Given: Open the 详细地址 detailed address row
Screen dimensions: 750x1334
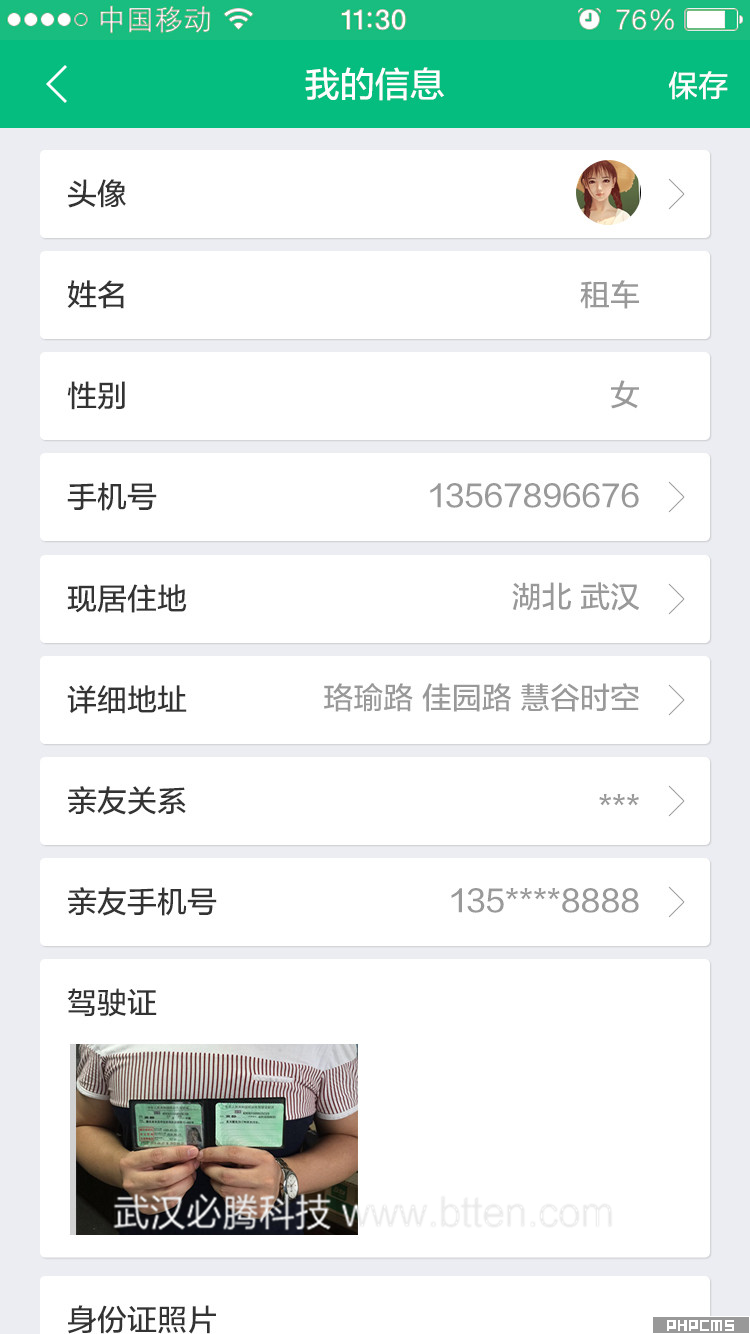Looking at the screenshot, I should [x=375, y=700].
